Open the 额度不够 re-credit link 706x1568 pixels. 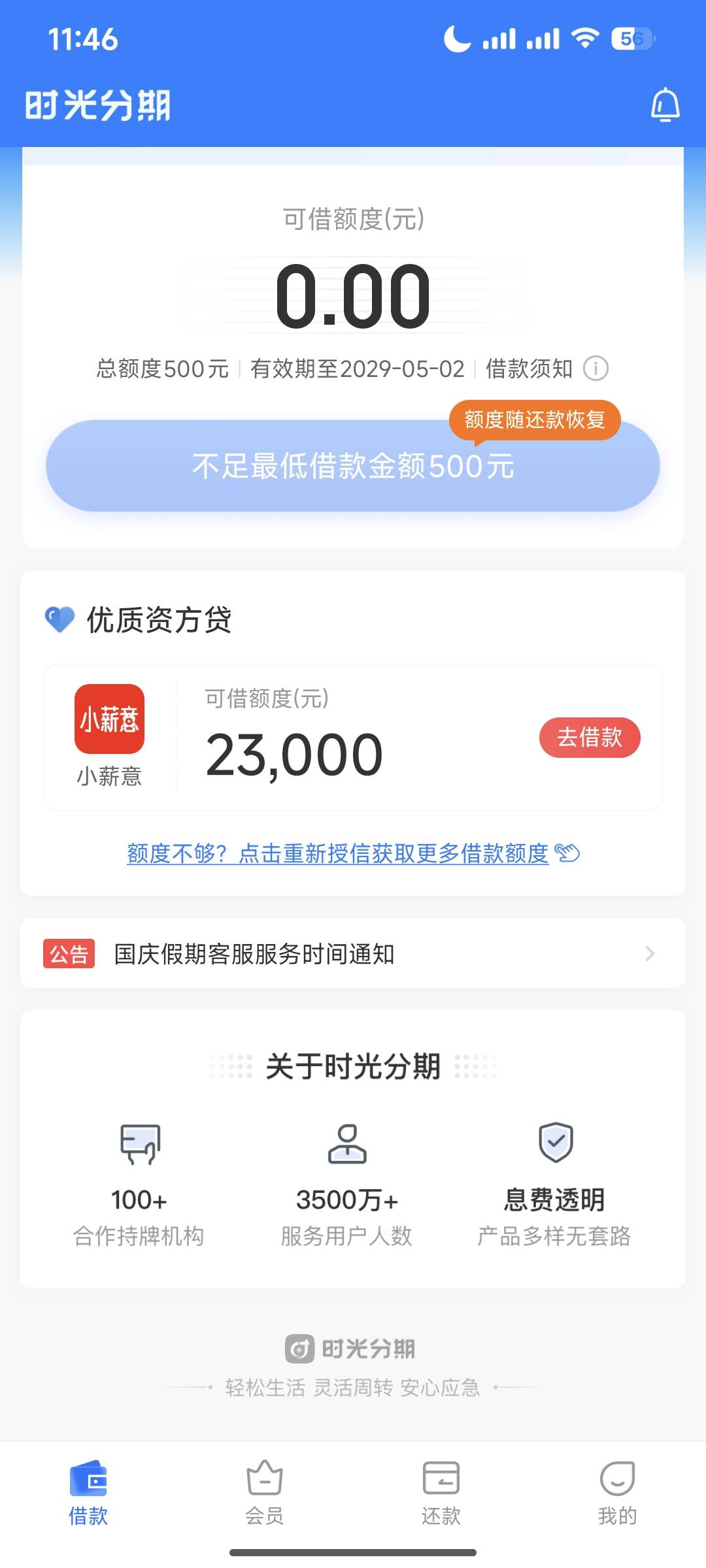[353, 853]
